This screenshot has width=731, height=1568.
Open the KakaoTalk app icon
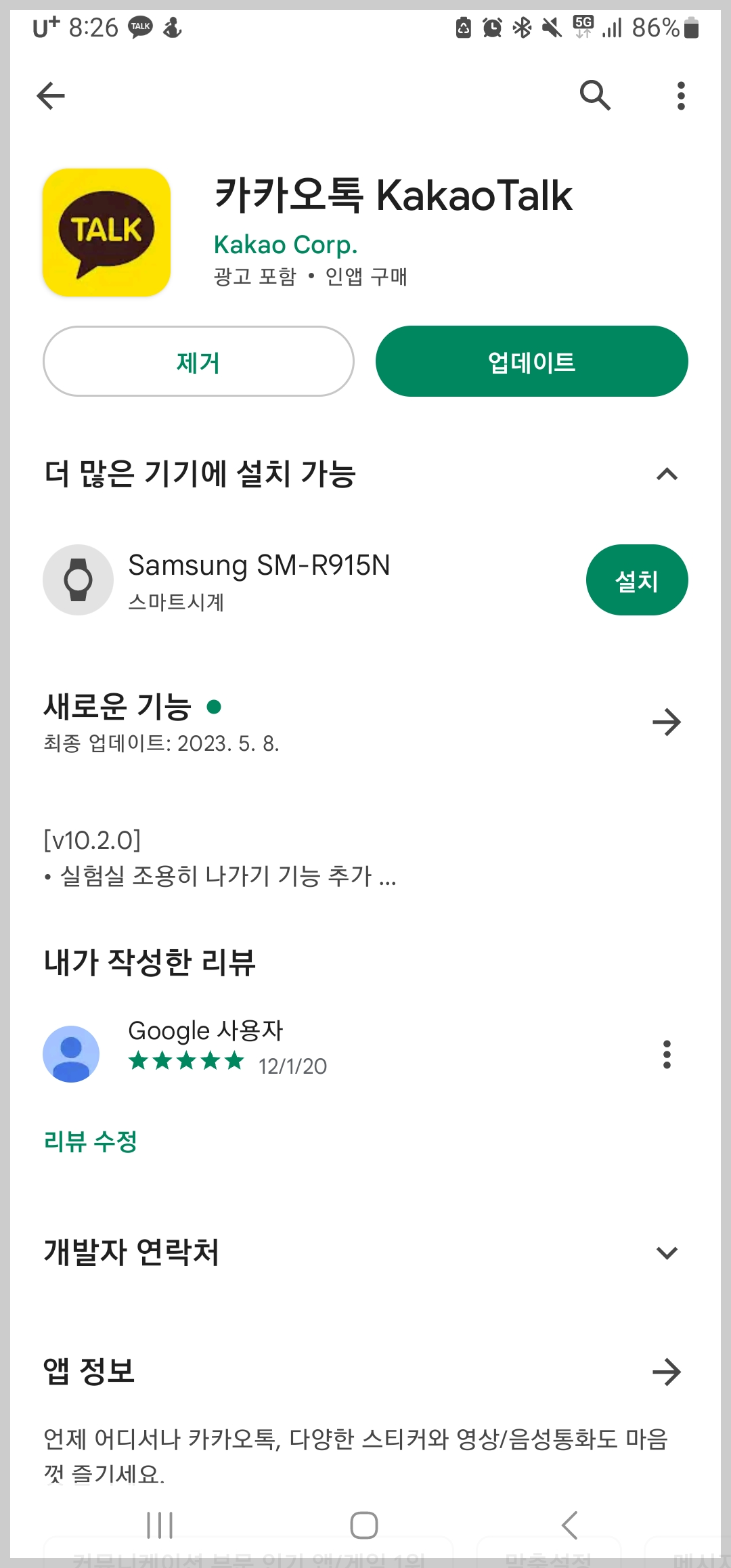click(108, 230)
